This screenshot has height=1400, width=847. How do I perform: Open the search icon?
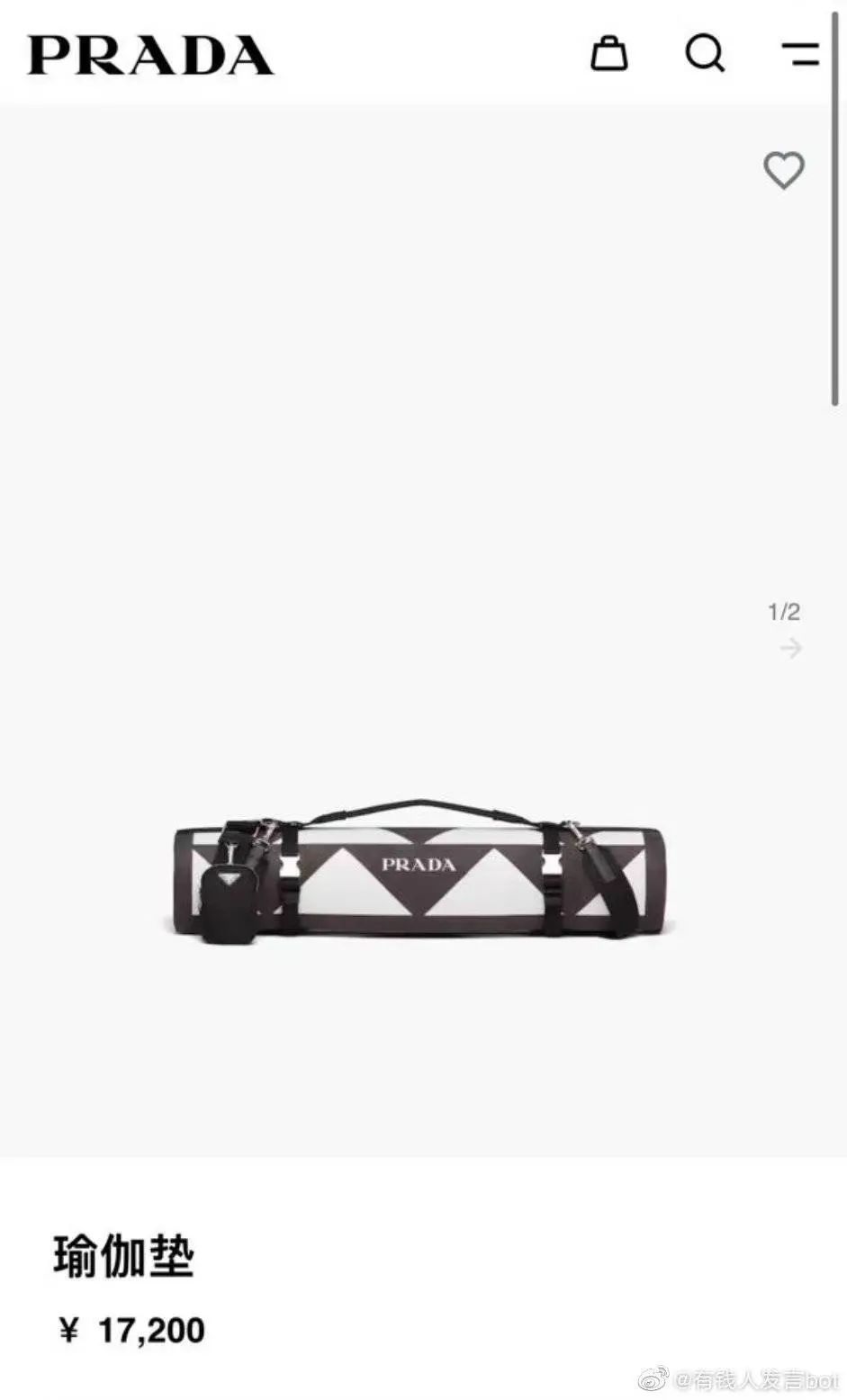coord(705,53)
